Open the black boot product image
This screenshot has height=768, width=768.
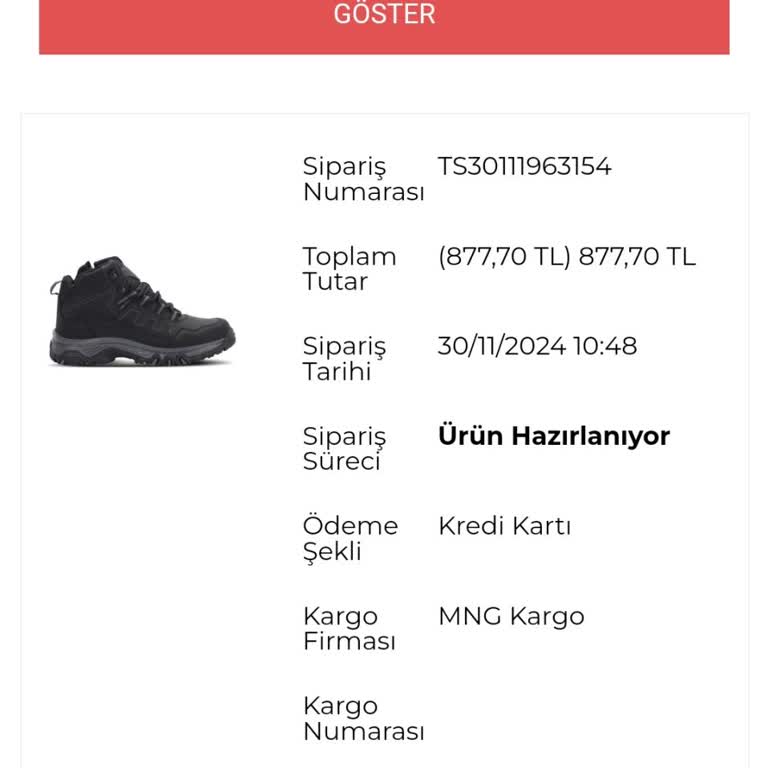142,310
